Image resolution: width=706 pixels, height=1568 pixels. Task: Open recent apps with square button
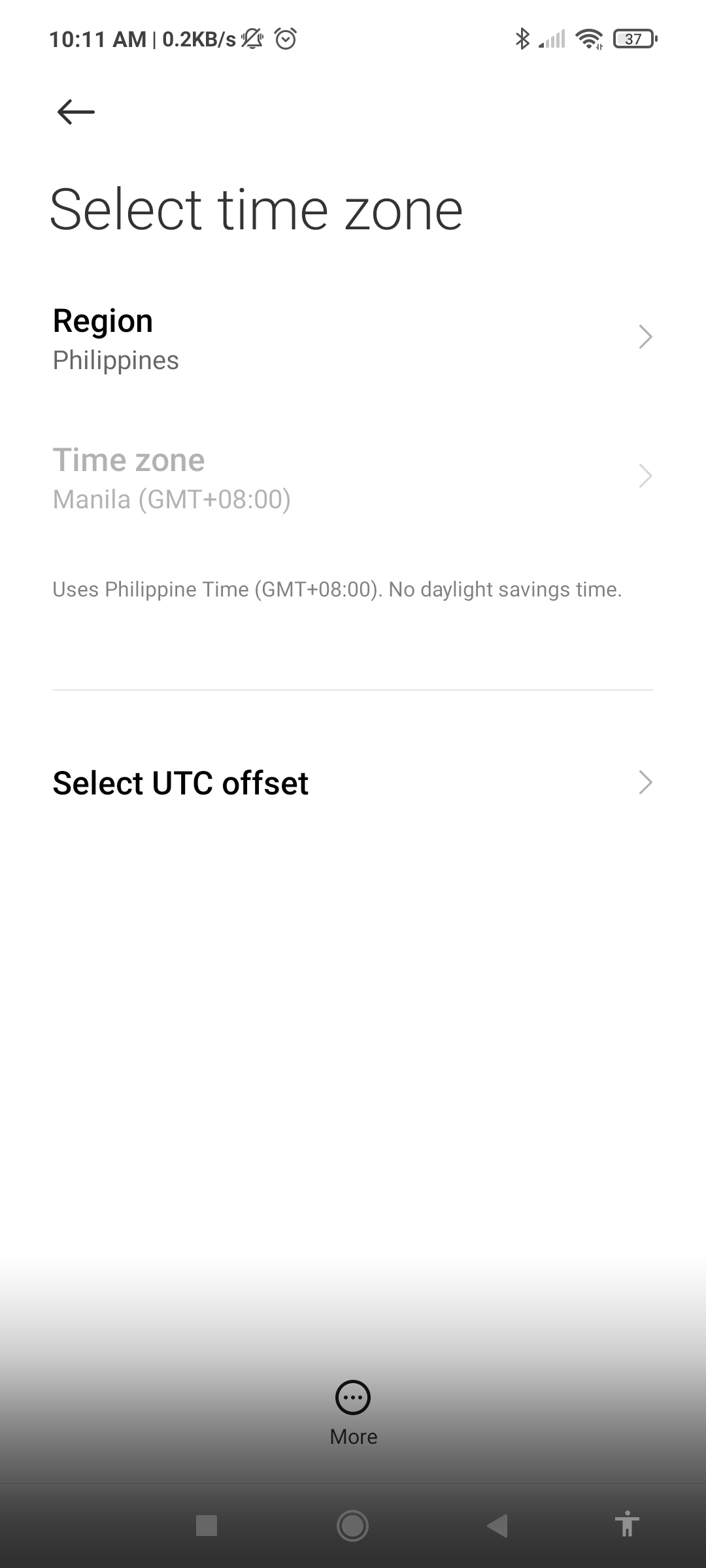pos(207,1526)
